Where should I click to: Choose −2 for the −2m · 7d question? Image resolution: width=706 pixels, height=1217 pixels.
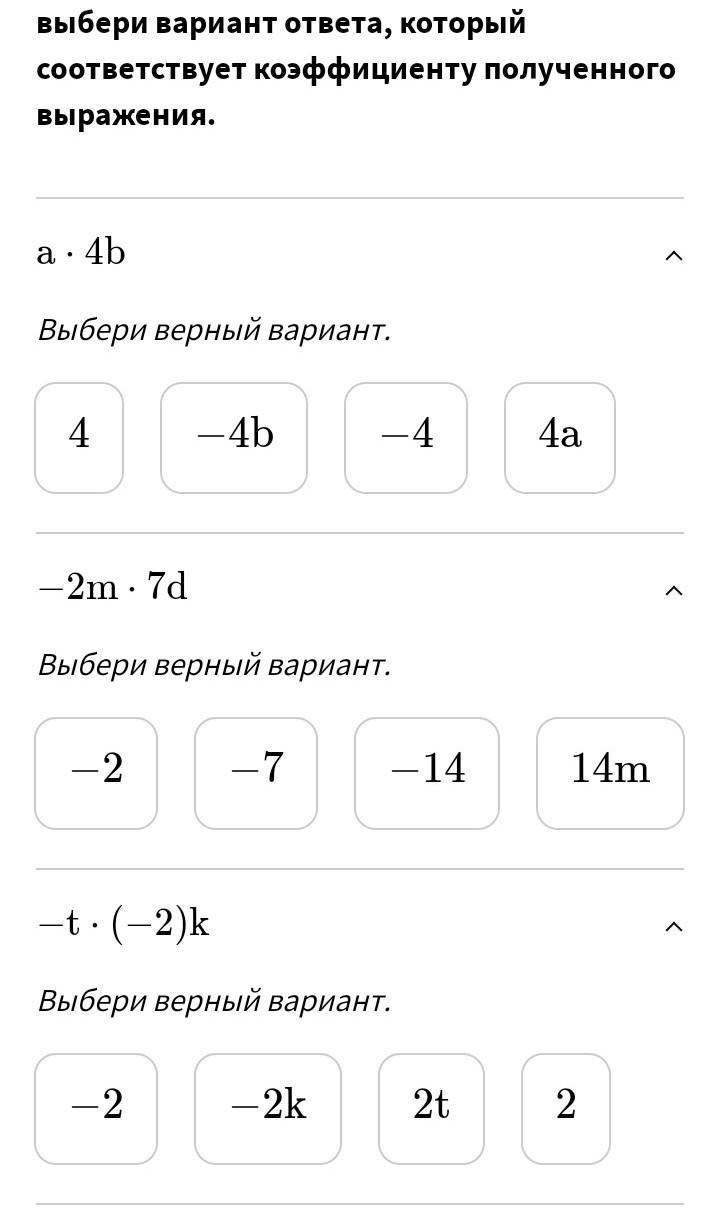point(96,773)
